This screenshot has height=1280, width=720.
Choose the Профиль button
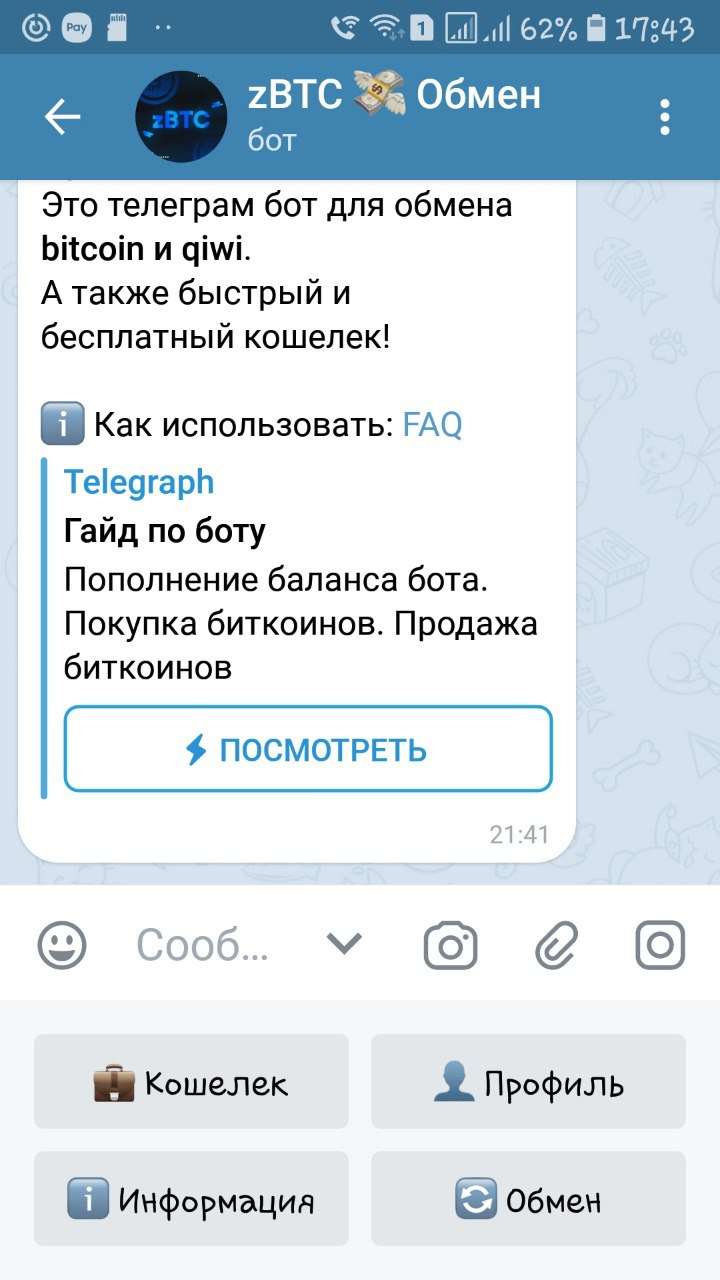[x=528, y=1082]
